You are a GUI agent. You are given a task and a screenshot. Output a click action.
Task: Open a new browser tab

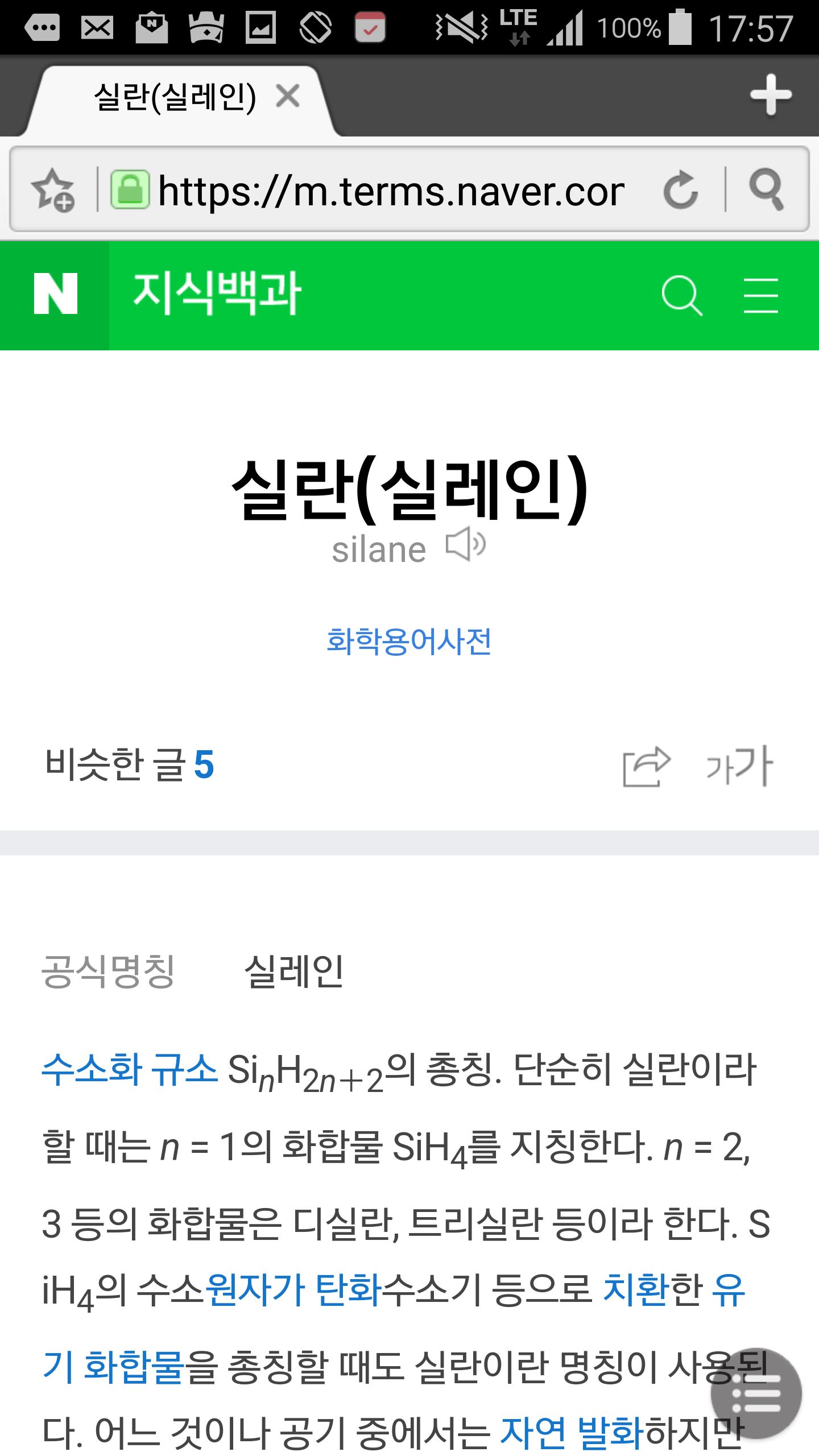pos(770,95)
